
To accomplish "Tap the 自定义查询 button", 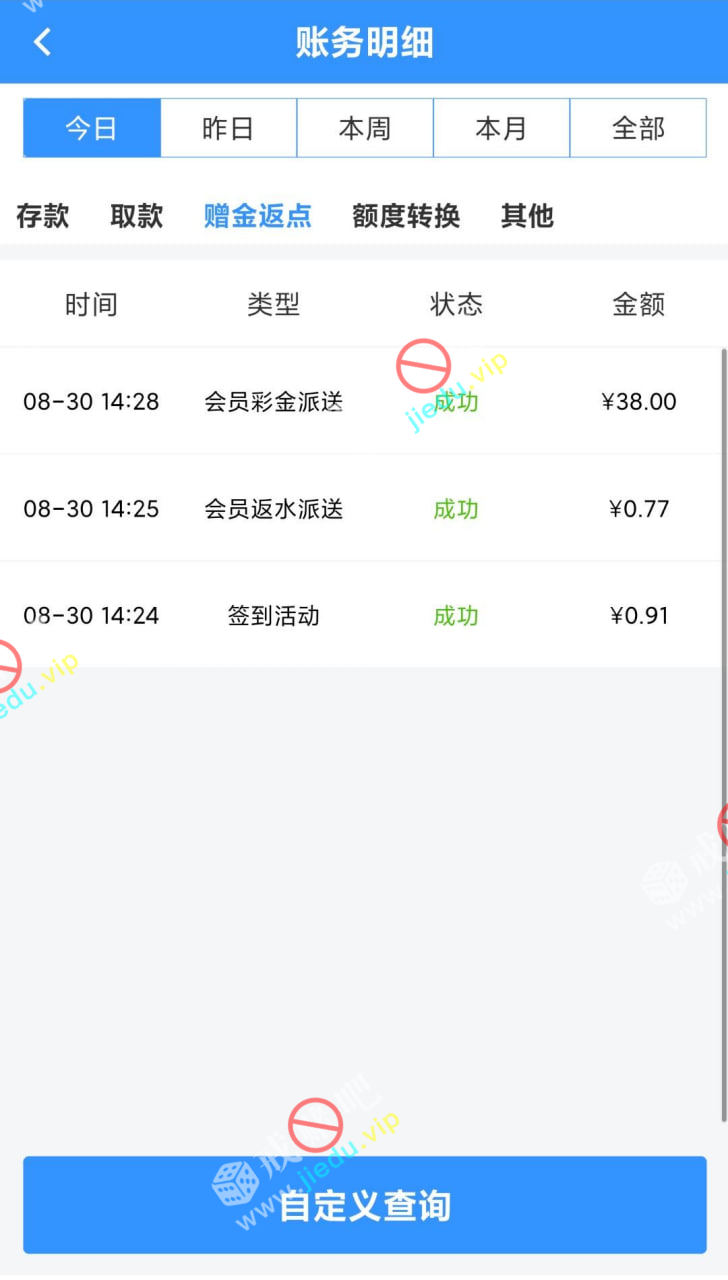I will click(365, 1205).
